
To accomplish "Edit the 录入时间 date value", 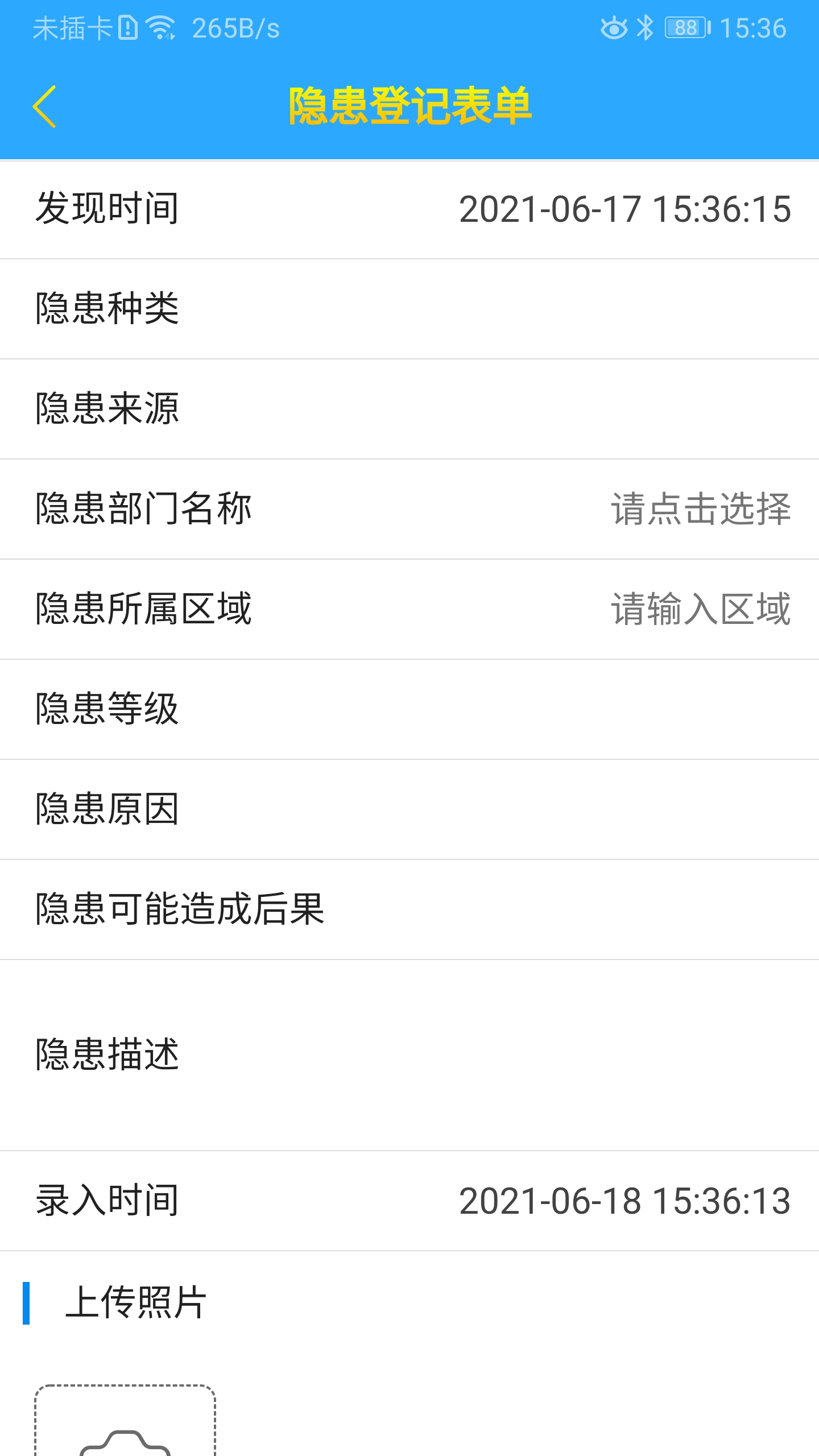I will tap(624, 1201).
